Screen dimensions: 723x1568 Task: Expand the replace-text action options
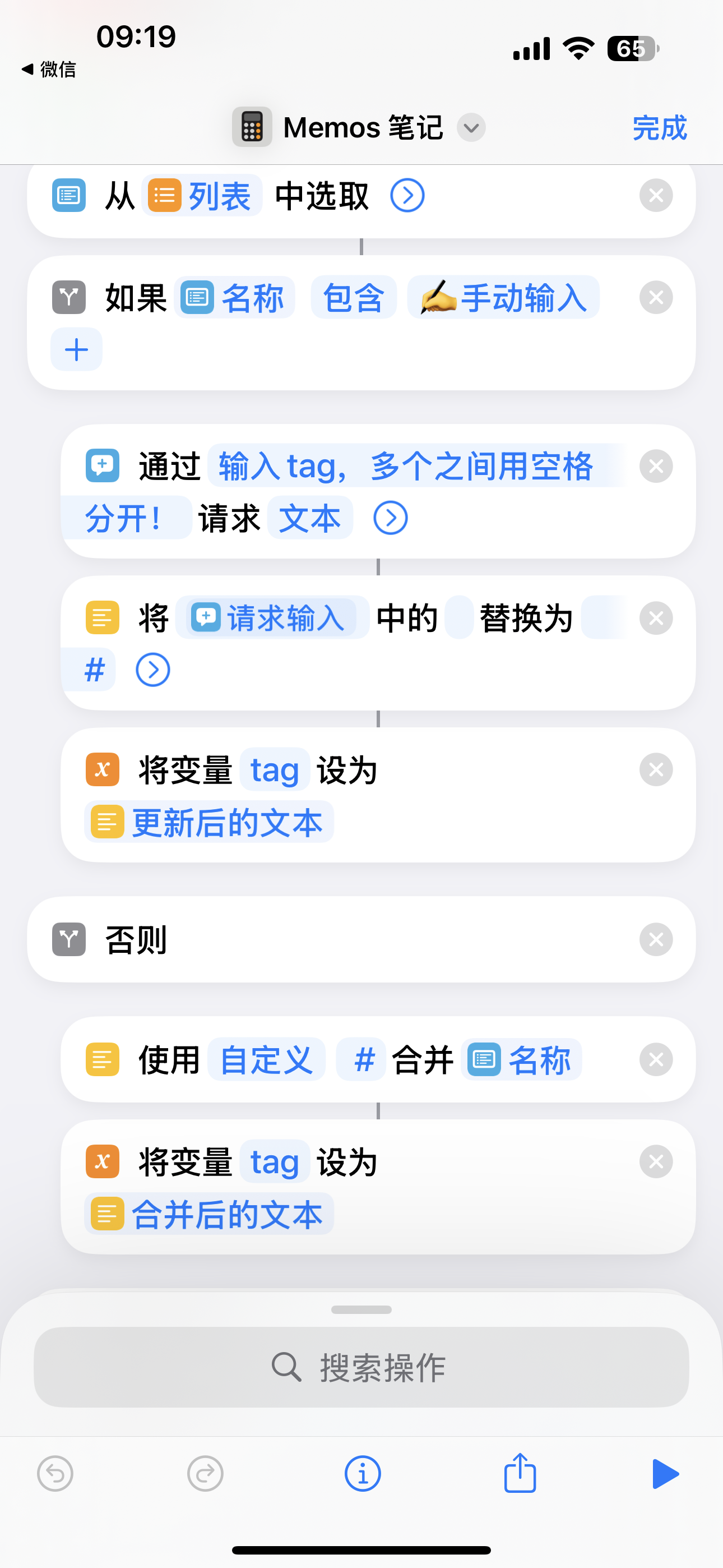pos(152,670)
